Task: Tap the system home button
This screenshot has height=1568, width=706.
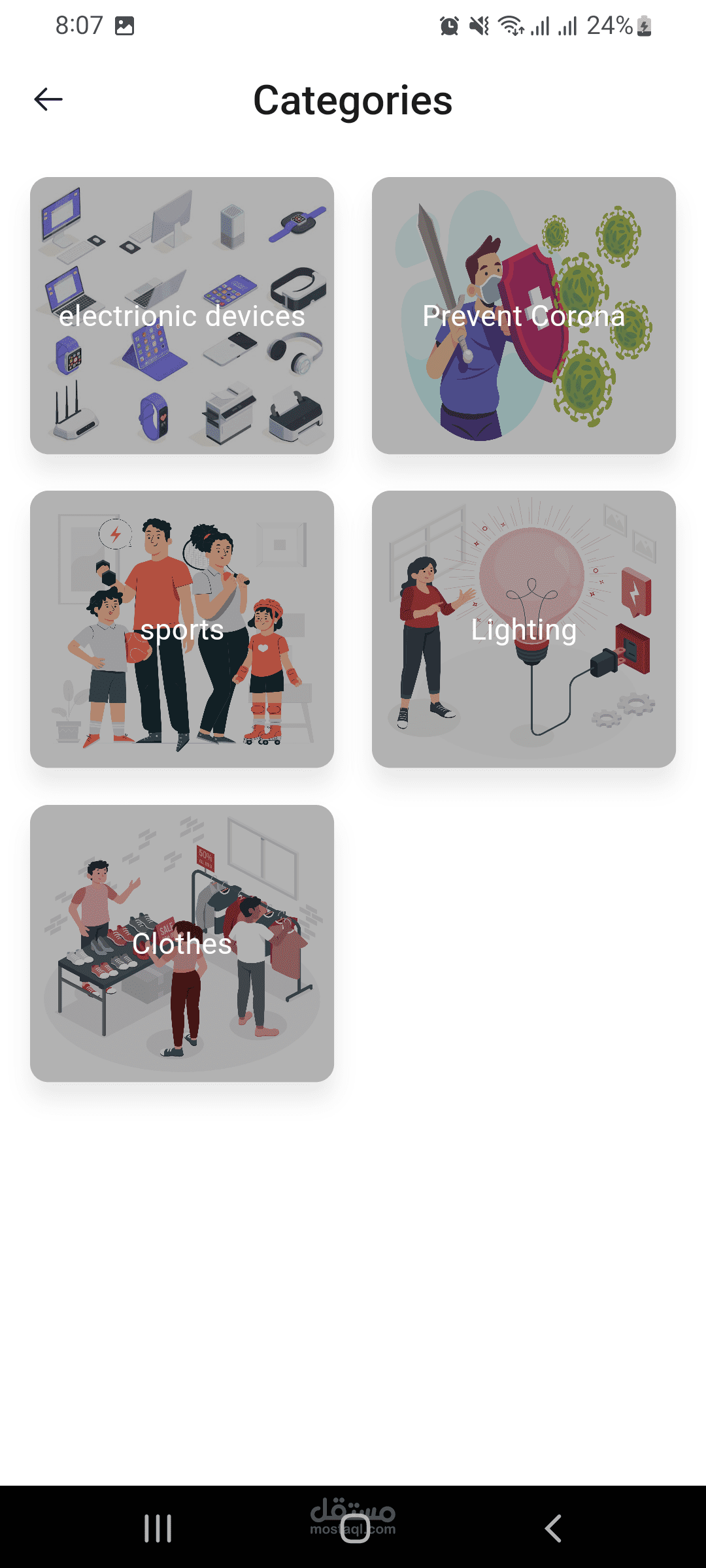Action: tap(355, 1528)
